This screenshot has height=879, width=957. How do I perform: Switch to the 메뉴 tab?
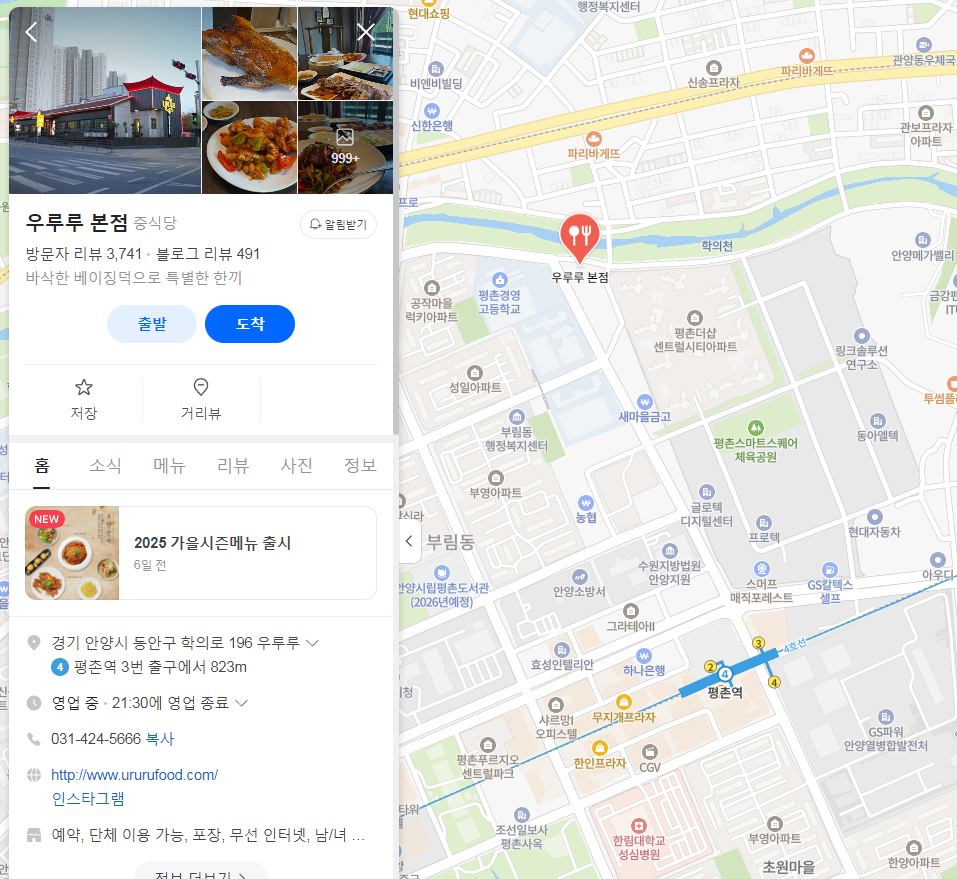pos(169,465)
